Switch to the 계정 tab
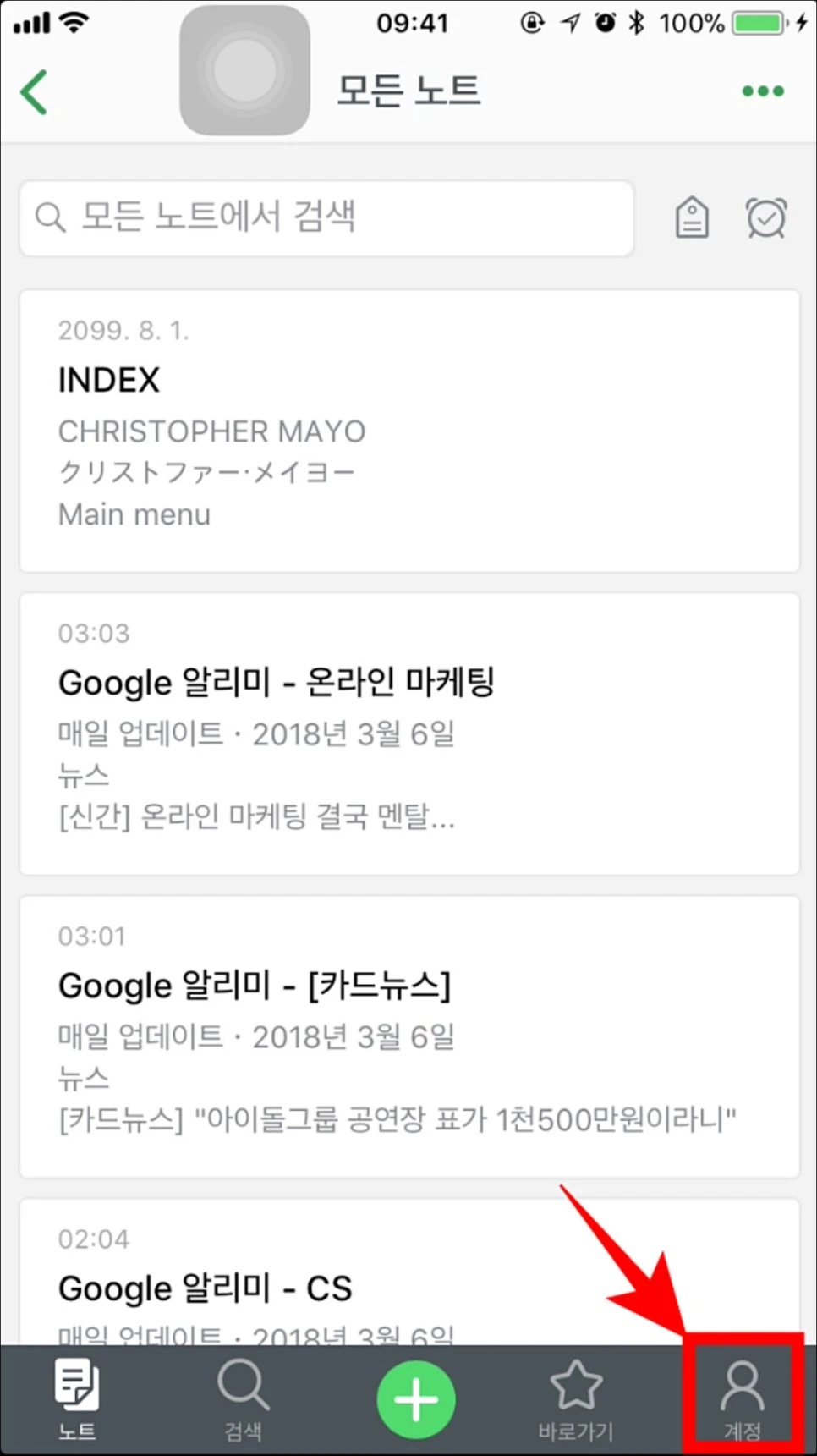Screen dimensions: 817x1456 743,1398
